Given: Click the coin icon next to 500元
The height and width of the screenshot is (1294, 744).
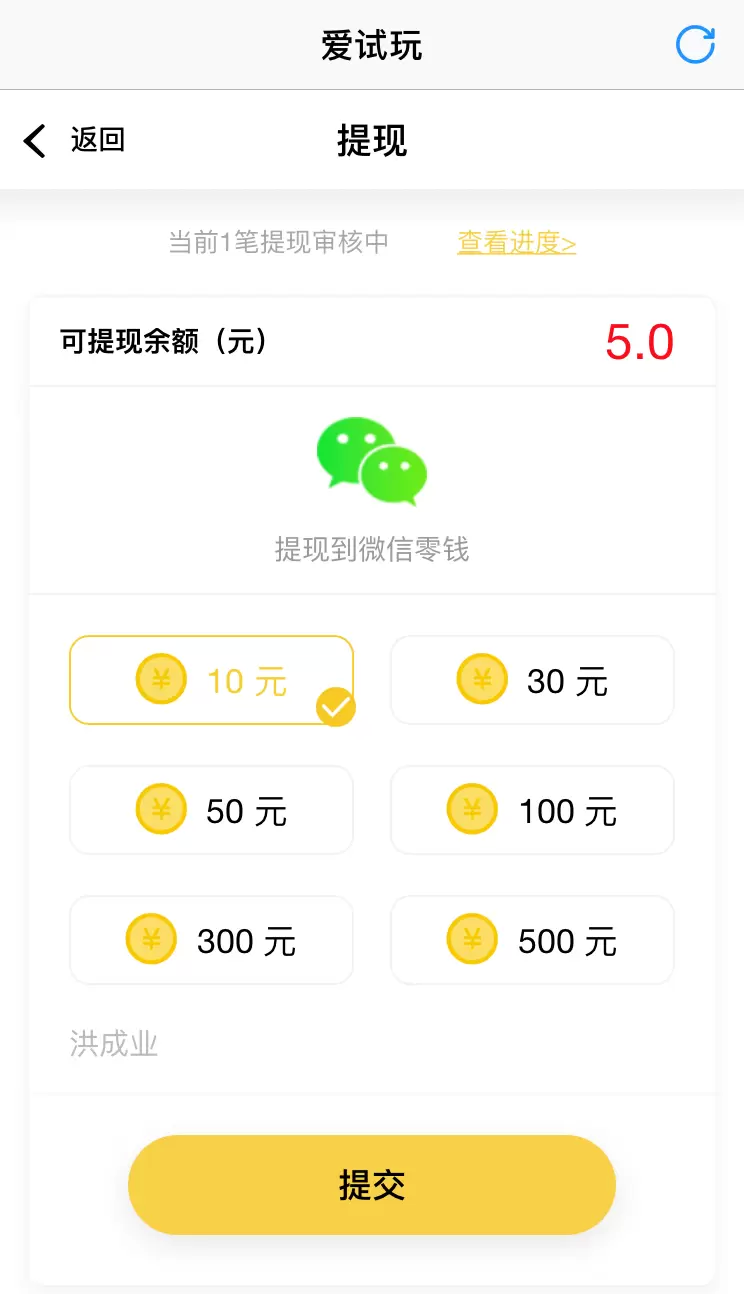Looking at the screenshot, I should tap(472, 939).
